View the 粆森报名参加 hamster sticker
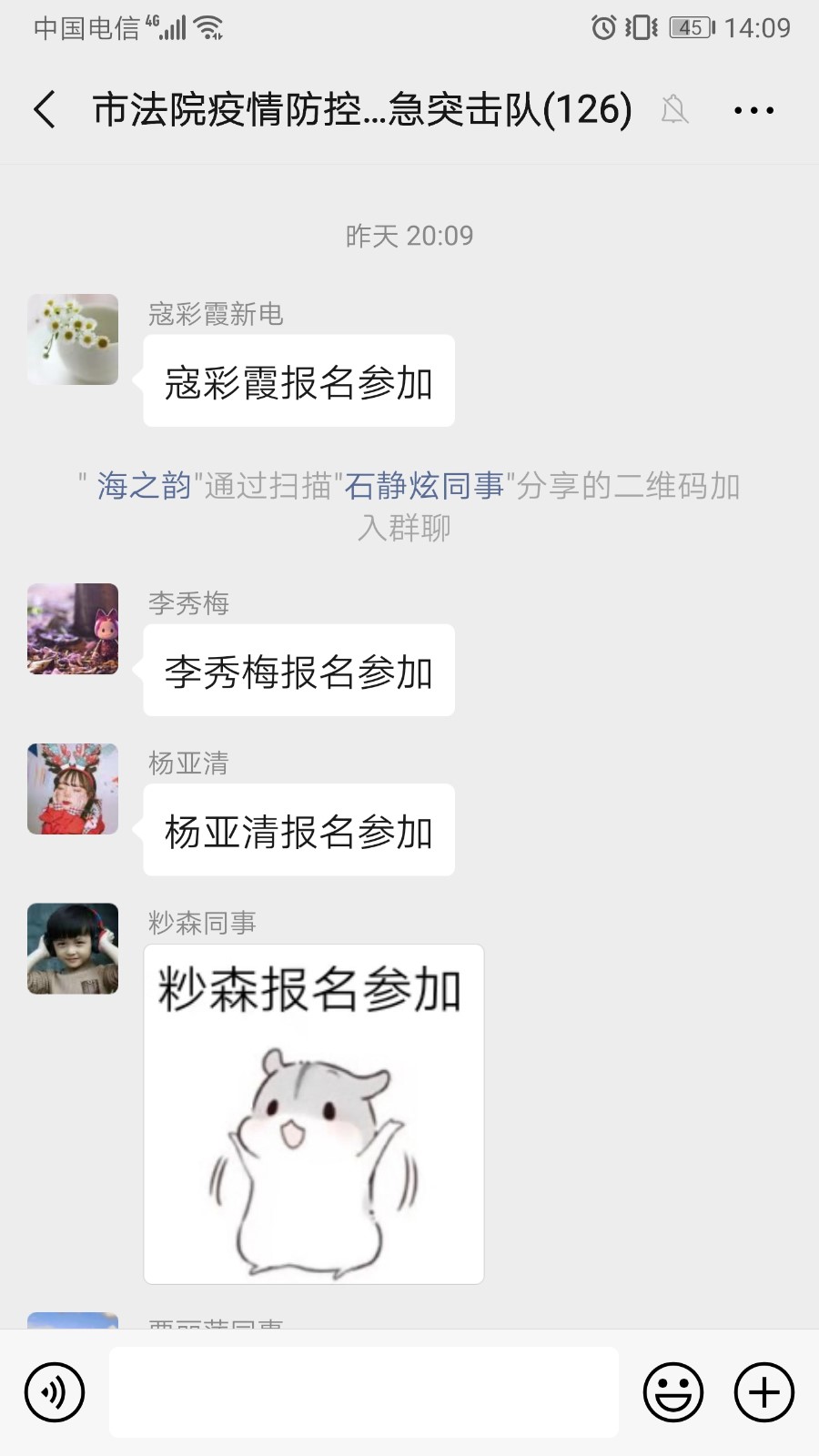The width and height of the screenshot is (819, 1456). 314,1115
